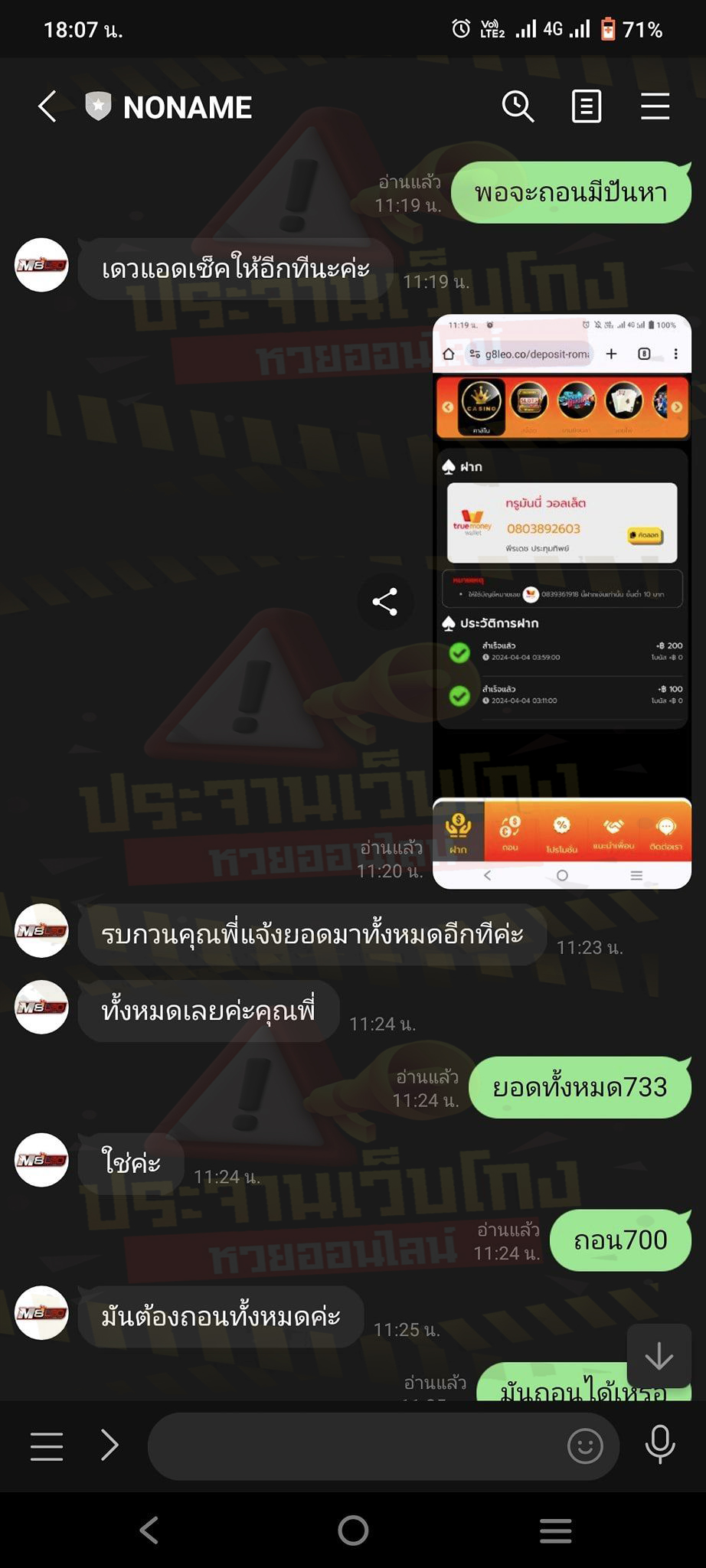Jump to the latest message with down arrow

[659, 1357]
